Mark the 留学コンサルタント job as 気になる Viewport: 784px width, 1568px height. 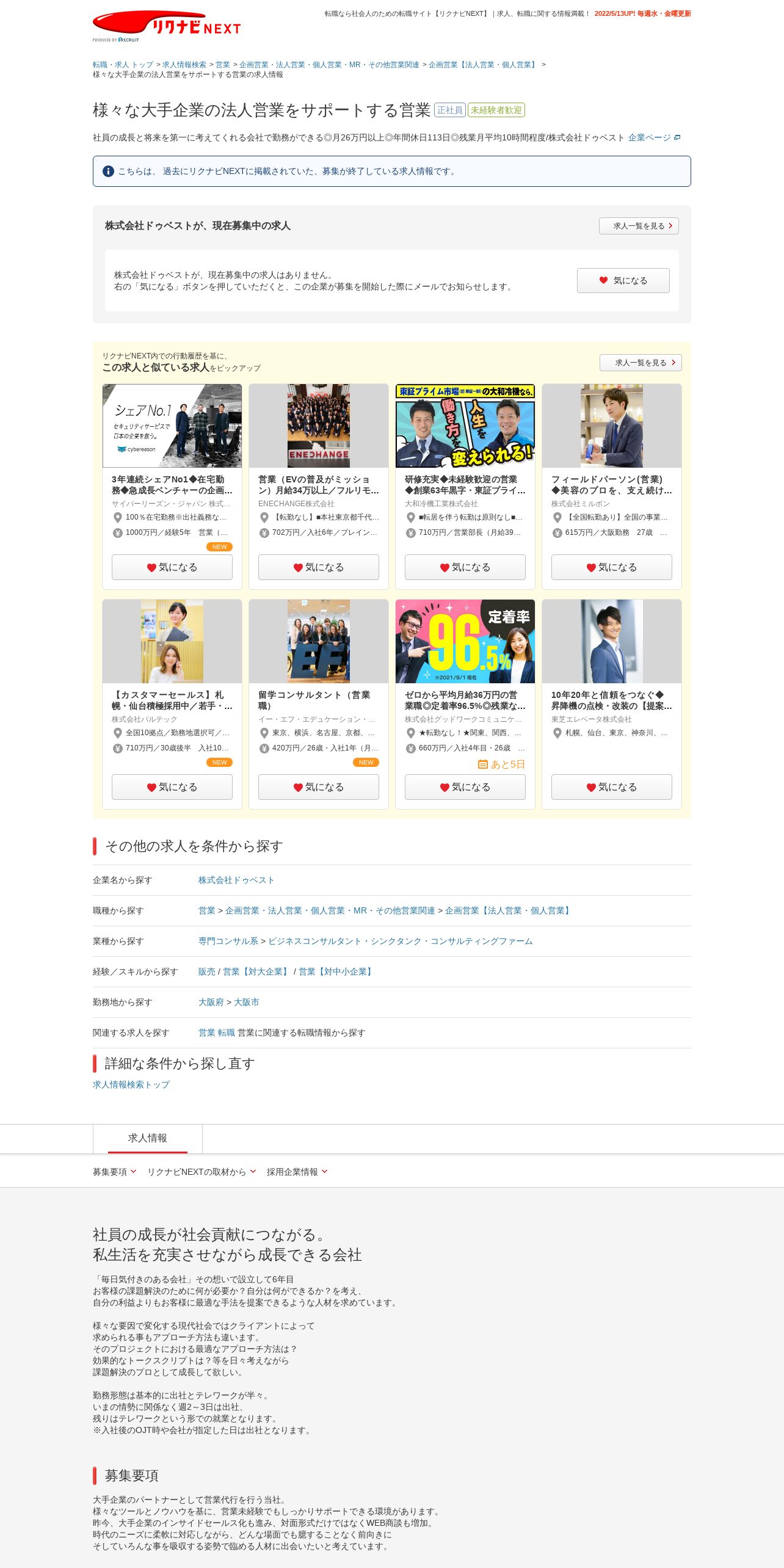click(x=318, y=787)
